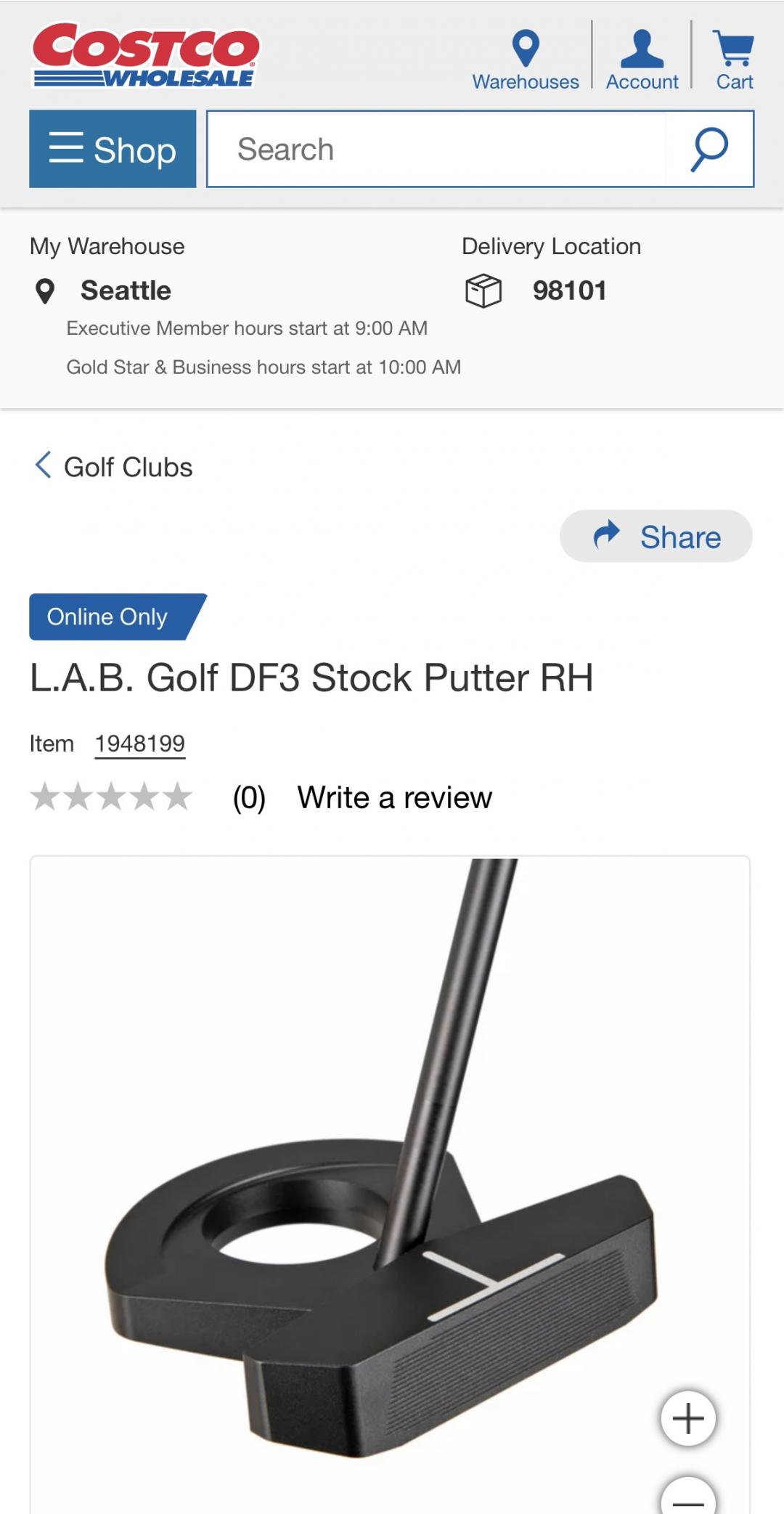Open the Costco Wholesale home logo
This screenshot has height=1514, width=784.
(x=145, y=55)
